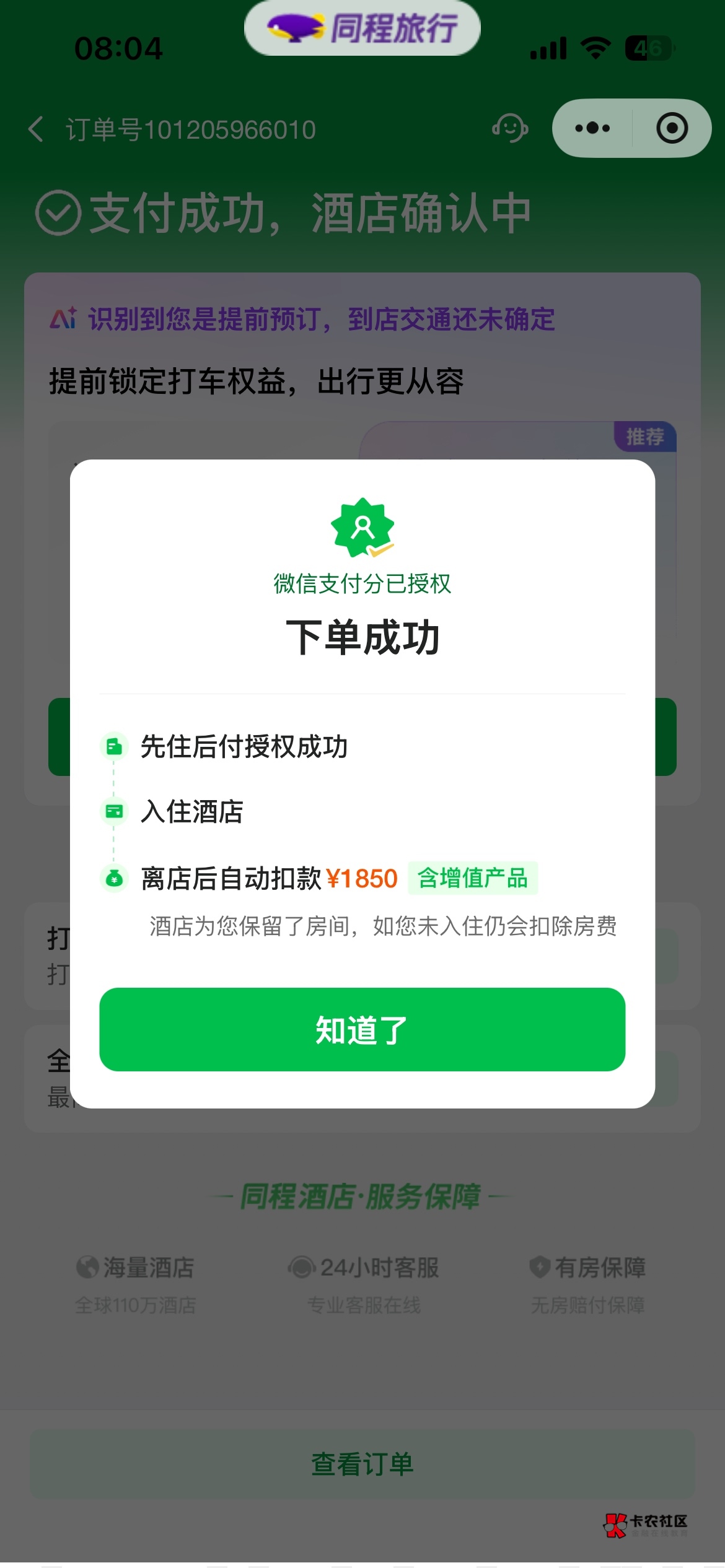Open the customer service headset icon

(509, 128)
